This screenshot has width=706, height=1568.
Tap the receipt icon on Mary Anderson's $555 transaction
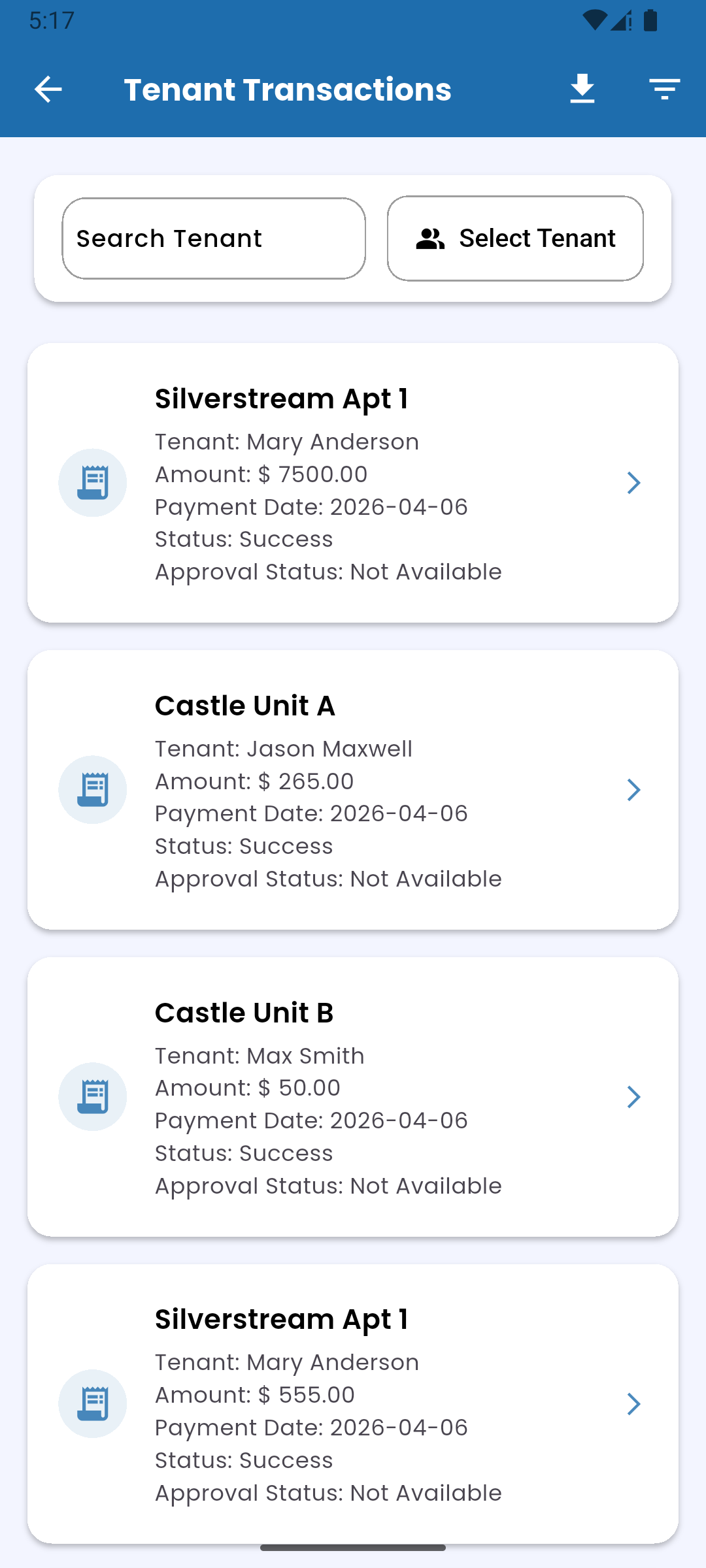(93, 1404)
